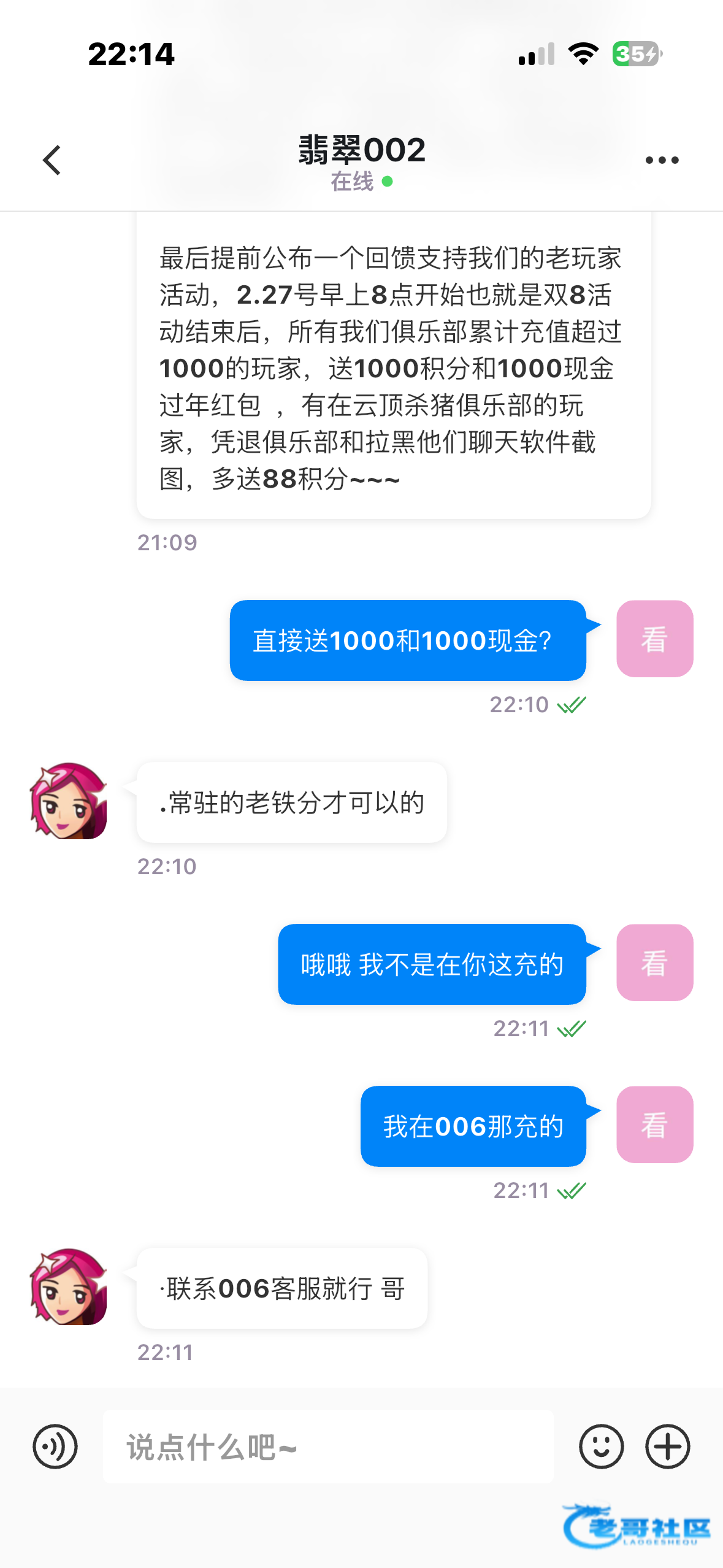This screenshot has width=723, height=1568.
Task: Go back from the 翡翠002 chat
Action: tap(52, 160)
